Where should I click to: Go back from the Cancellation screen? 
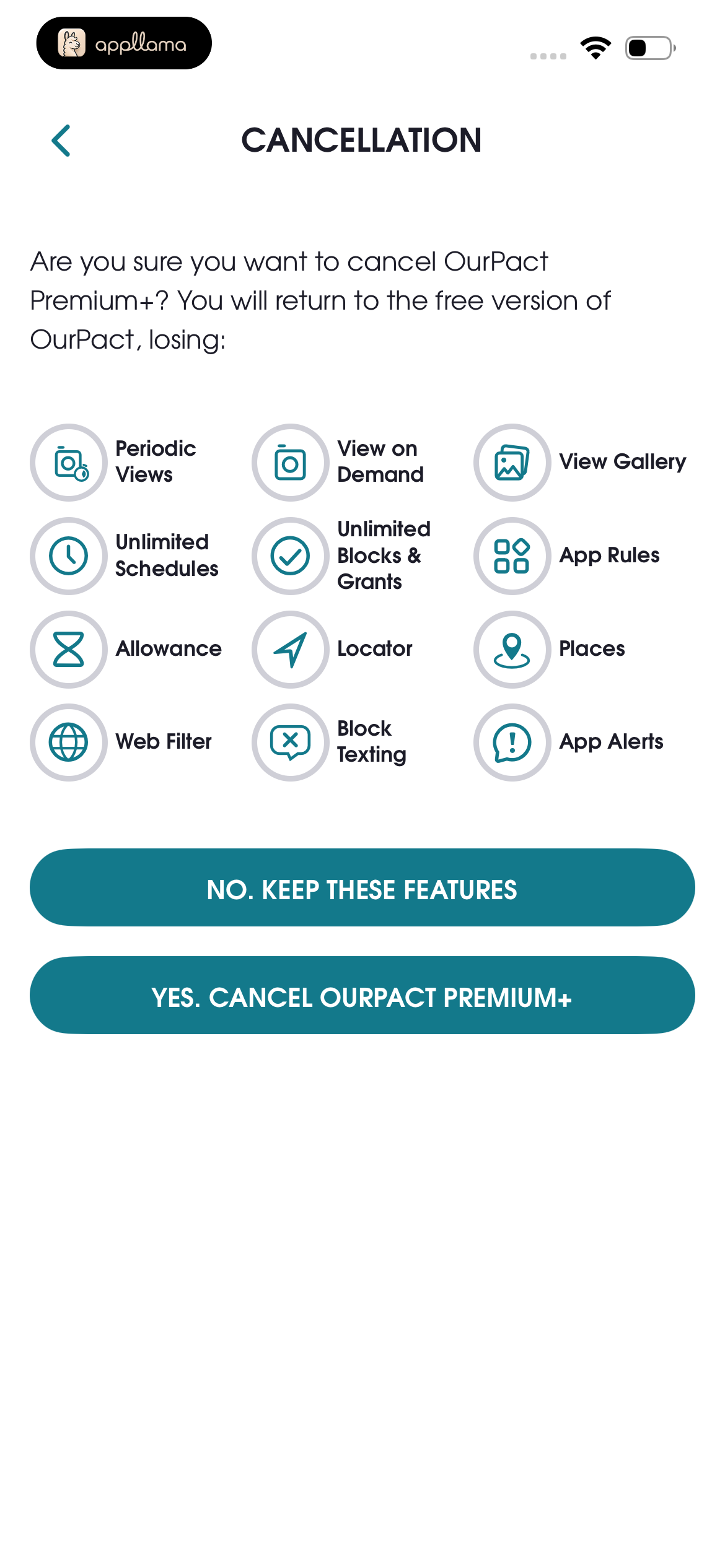click(x=61, y=141)
